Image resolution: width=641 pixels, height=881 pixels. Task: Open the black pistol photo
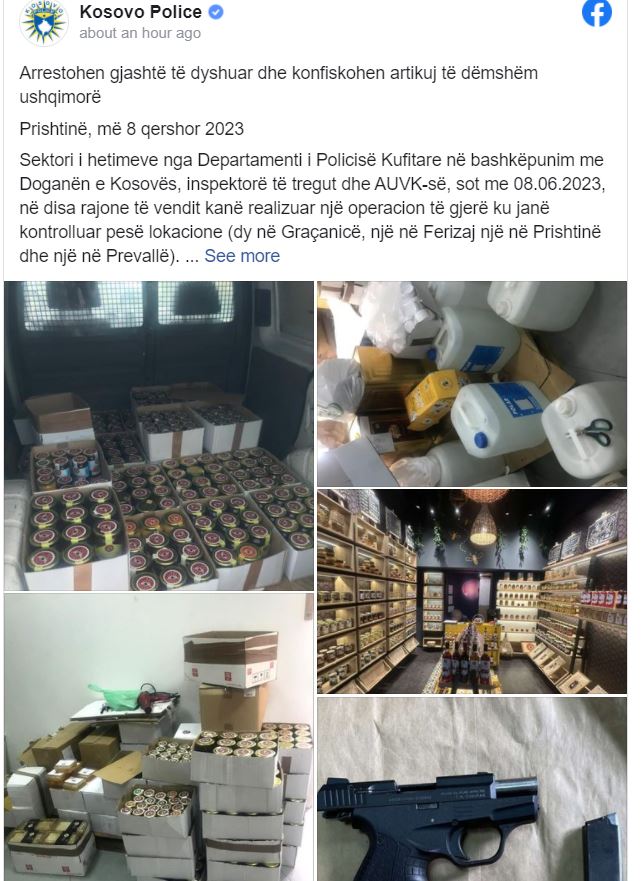[472, 790]
